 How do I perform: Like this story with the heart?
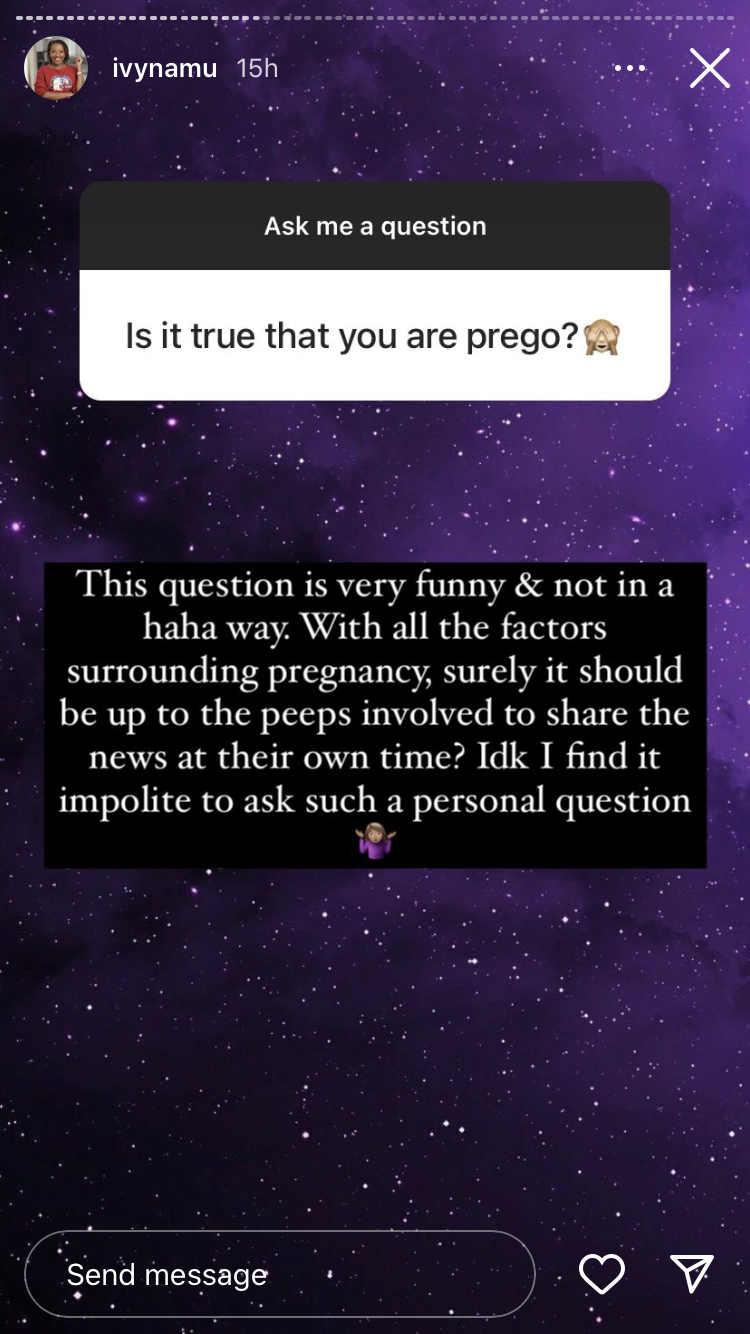tap(602, 1274)
